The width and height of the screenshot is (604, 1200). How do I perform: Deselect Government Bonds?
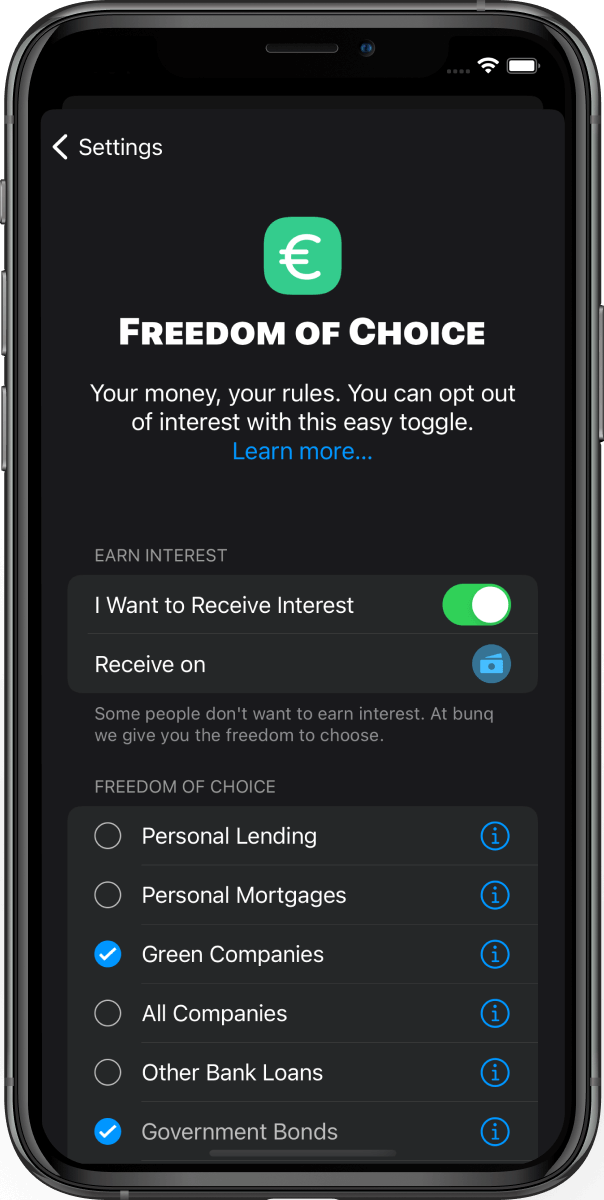pos(108,1131)
